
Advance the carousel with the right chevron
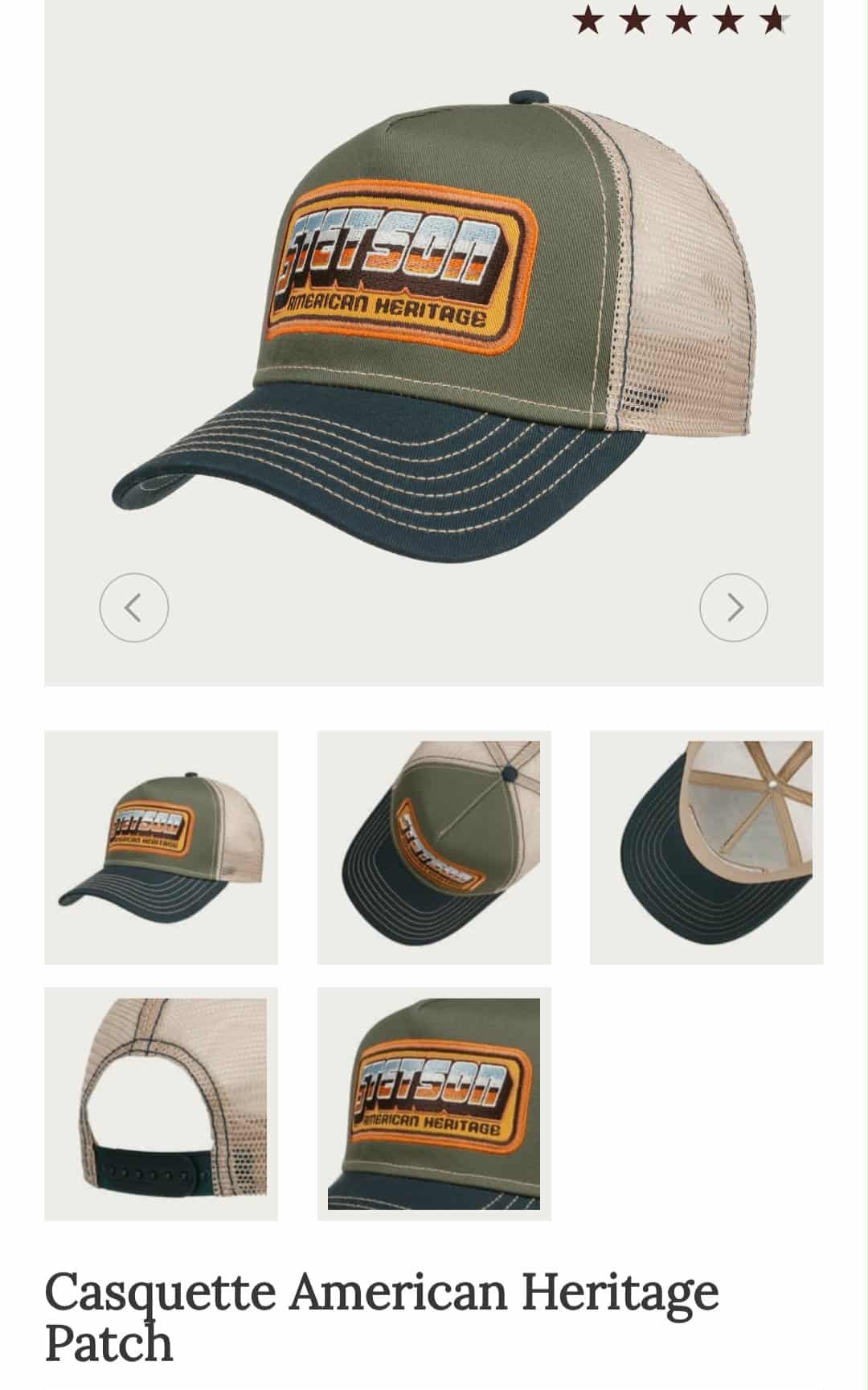tap(732, 609)
